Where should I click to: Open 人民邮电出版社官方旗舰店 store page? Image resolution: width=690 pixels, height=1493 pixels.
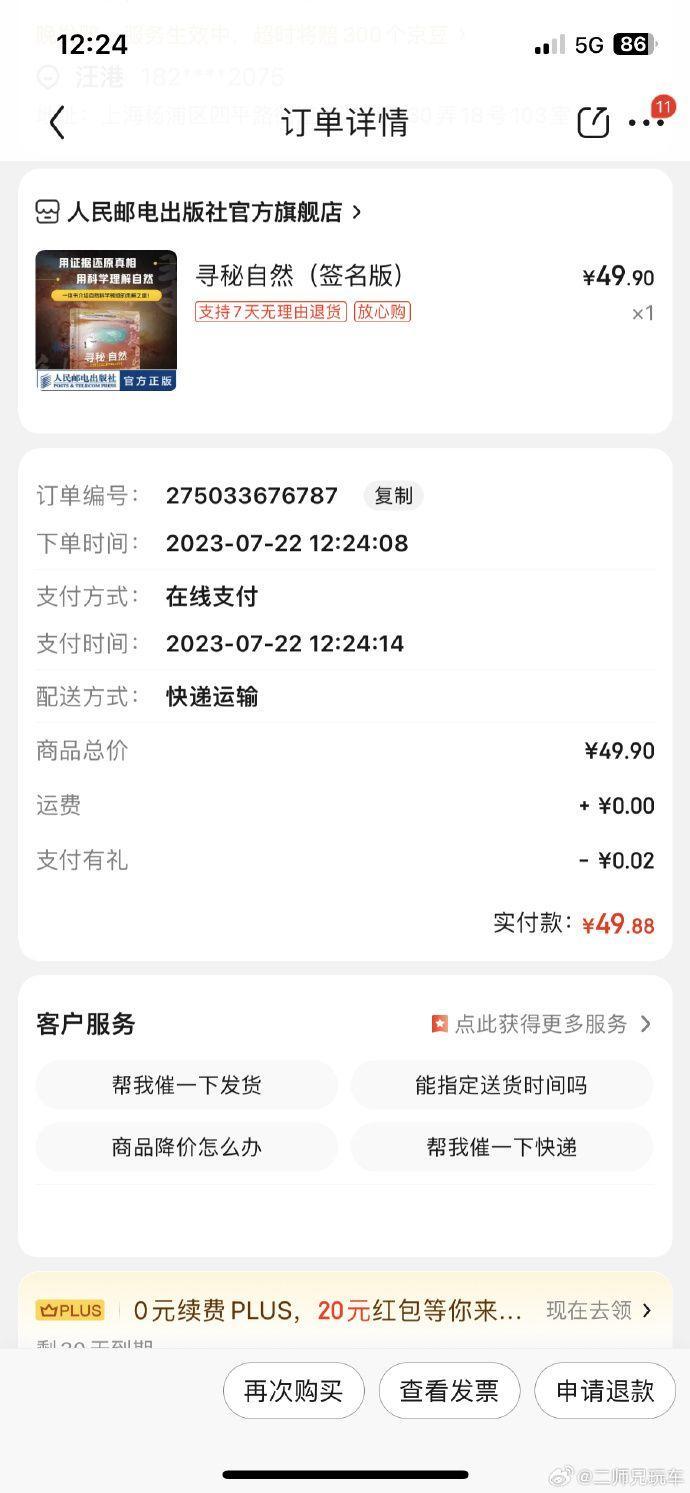198,212
